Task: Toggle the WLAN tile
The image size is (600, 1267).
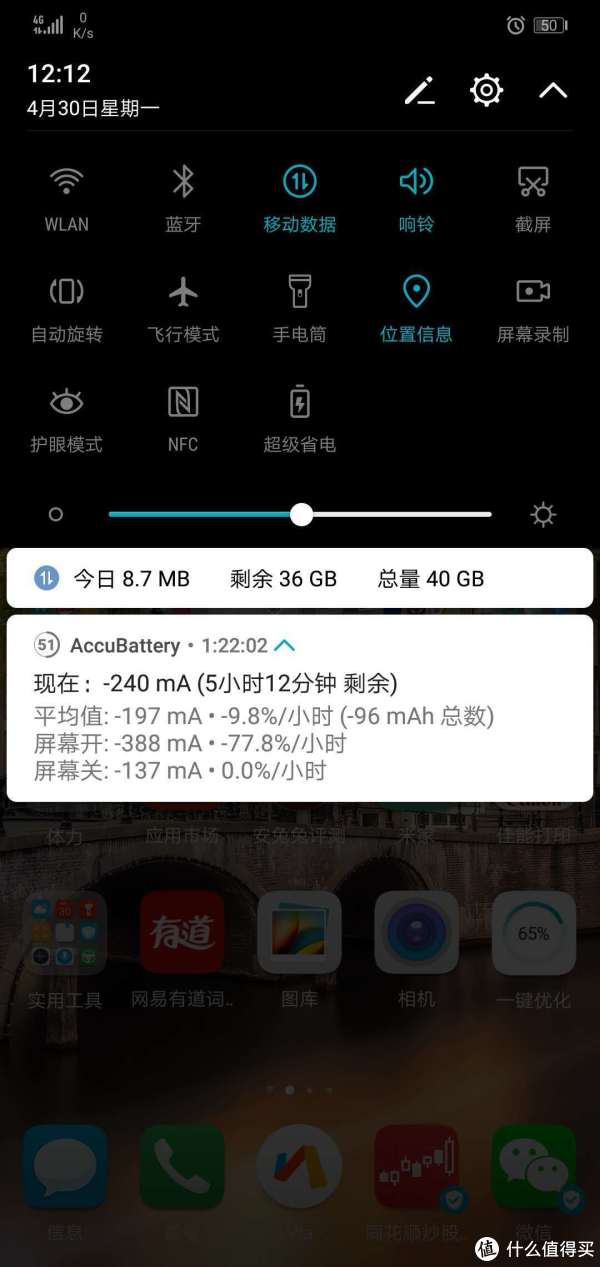Action: [x=67, y=198]
